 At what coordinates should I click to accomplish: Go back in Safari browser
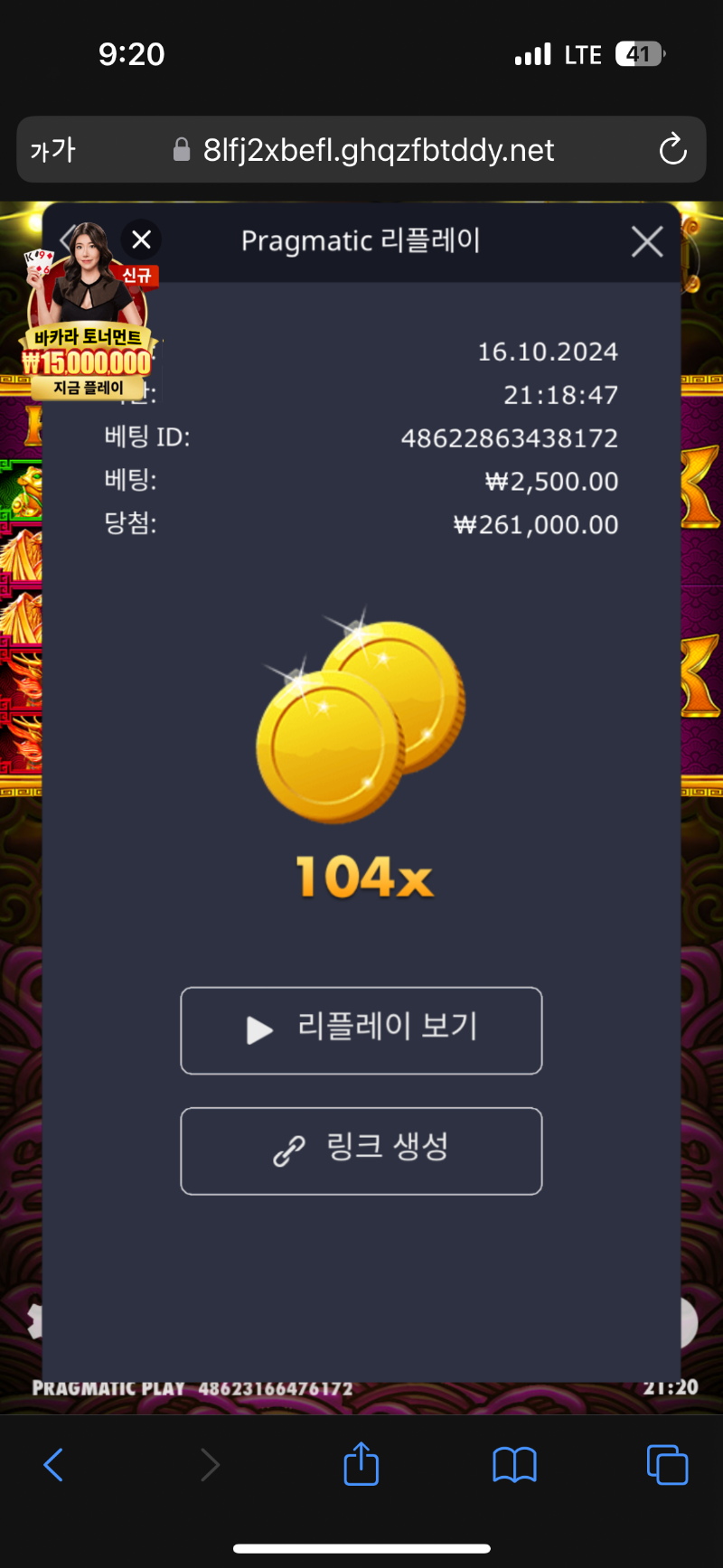(54, 1464)
